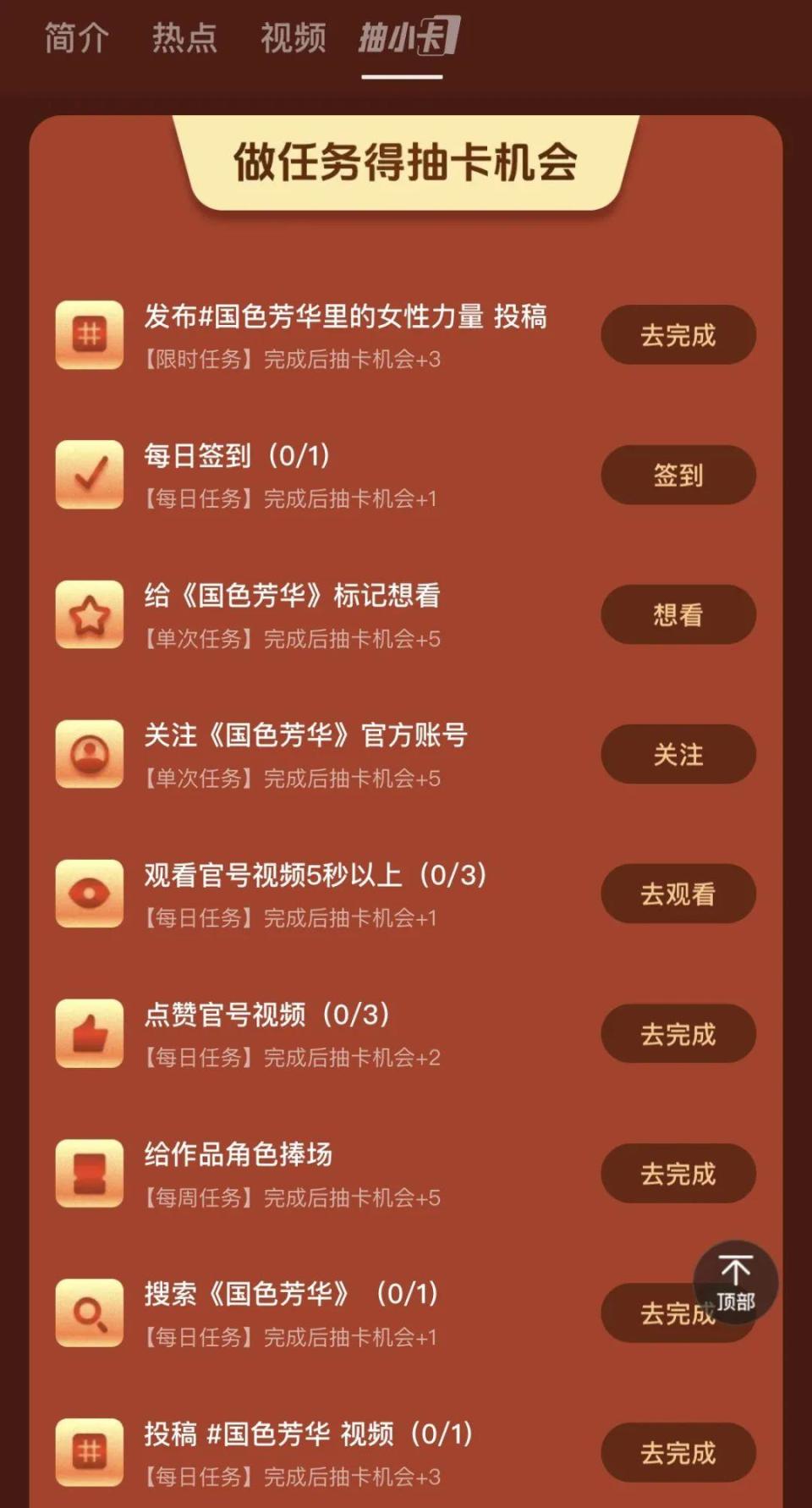Click the seat icon for 给作品角色捧场
The height and width of the screenshot is (1508, 812).
(89, 1173)
